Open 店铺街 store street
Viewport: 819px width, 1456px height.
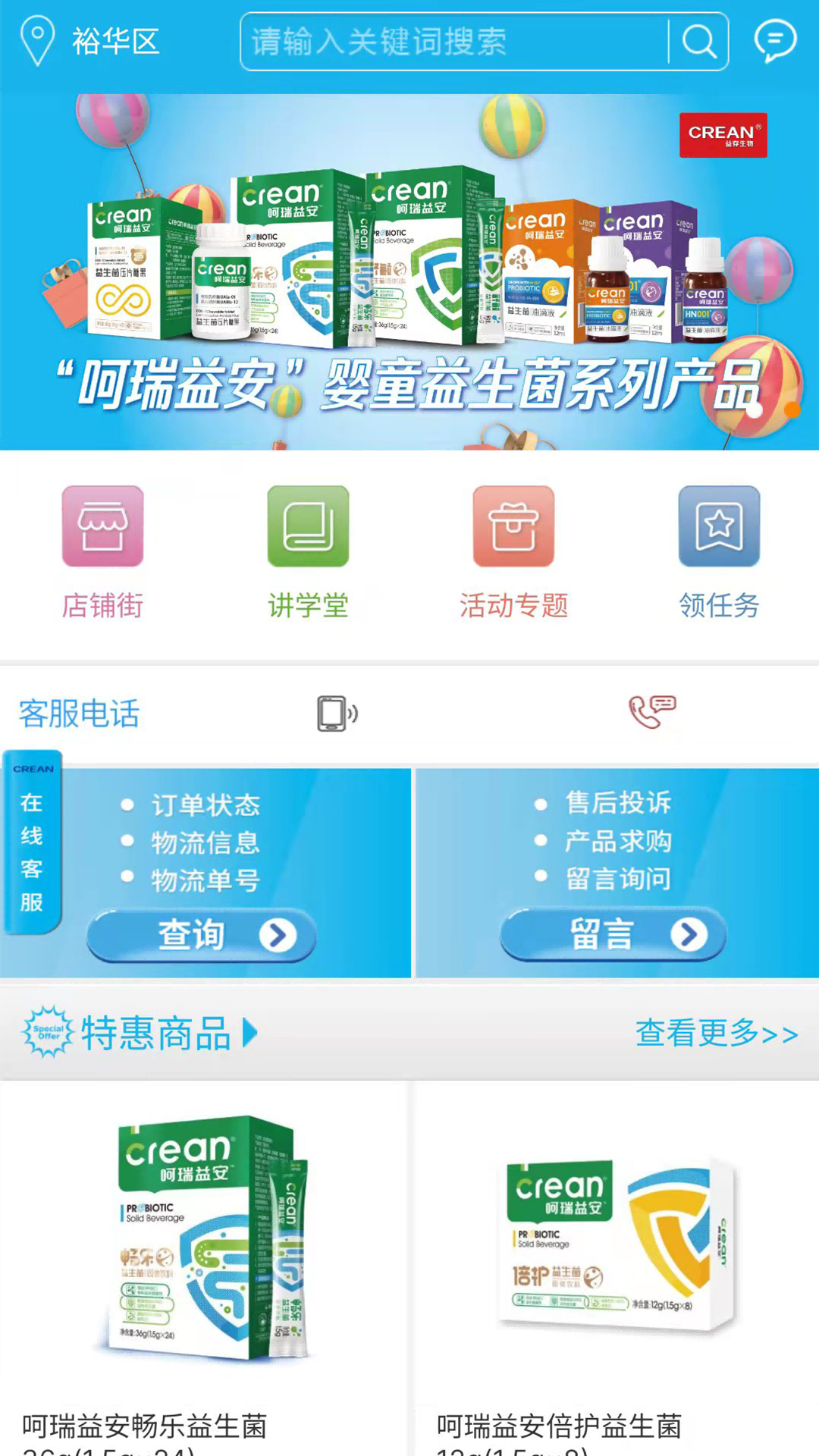pos(102,553)
